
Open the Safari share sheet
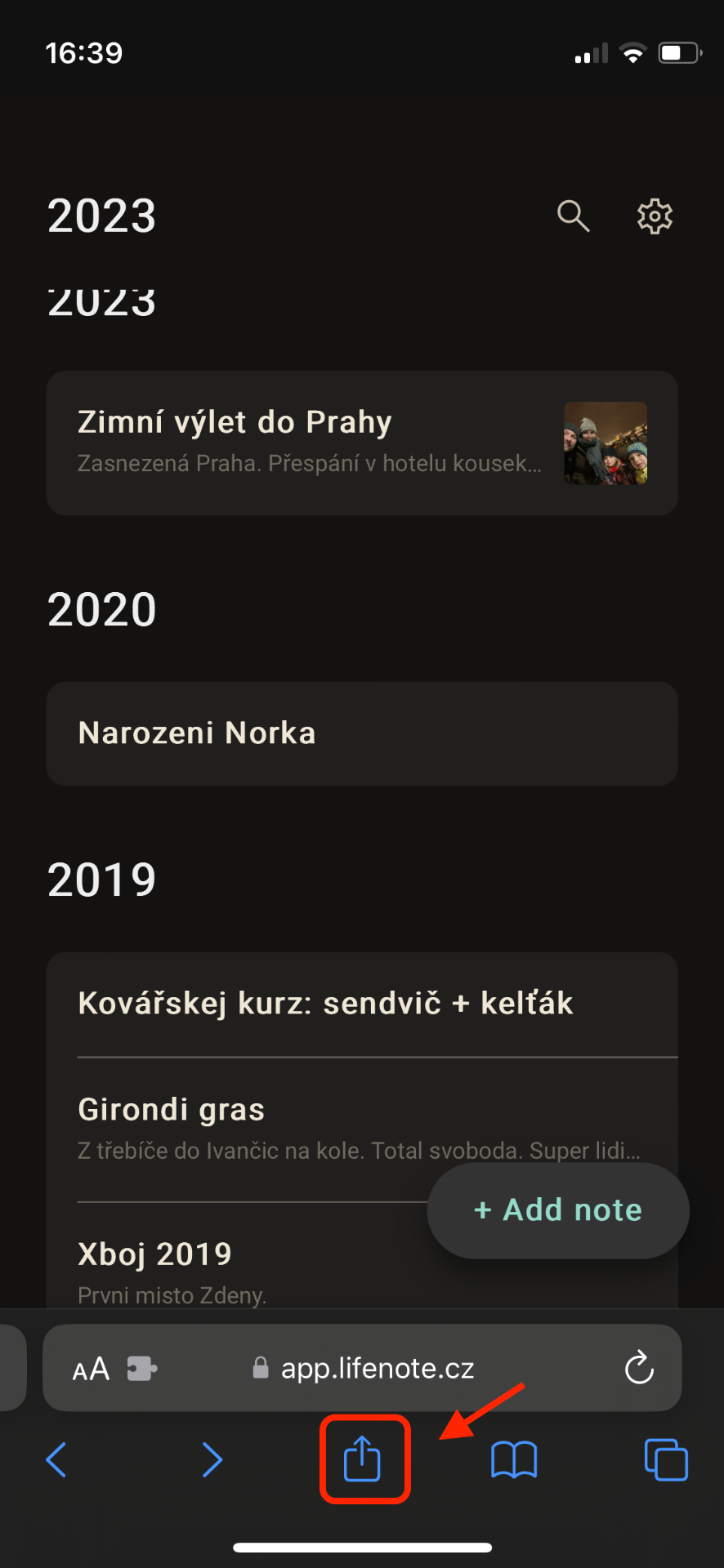(363, 1459)
